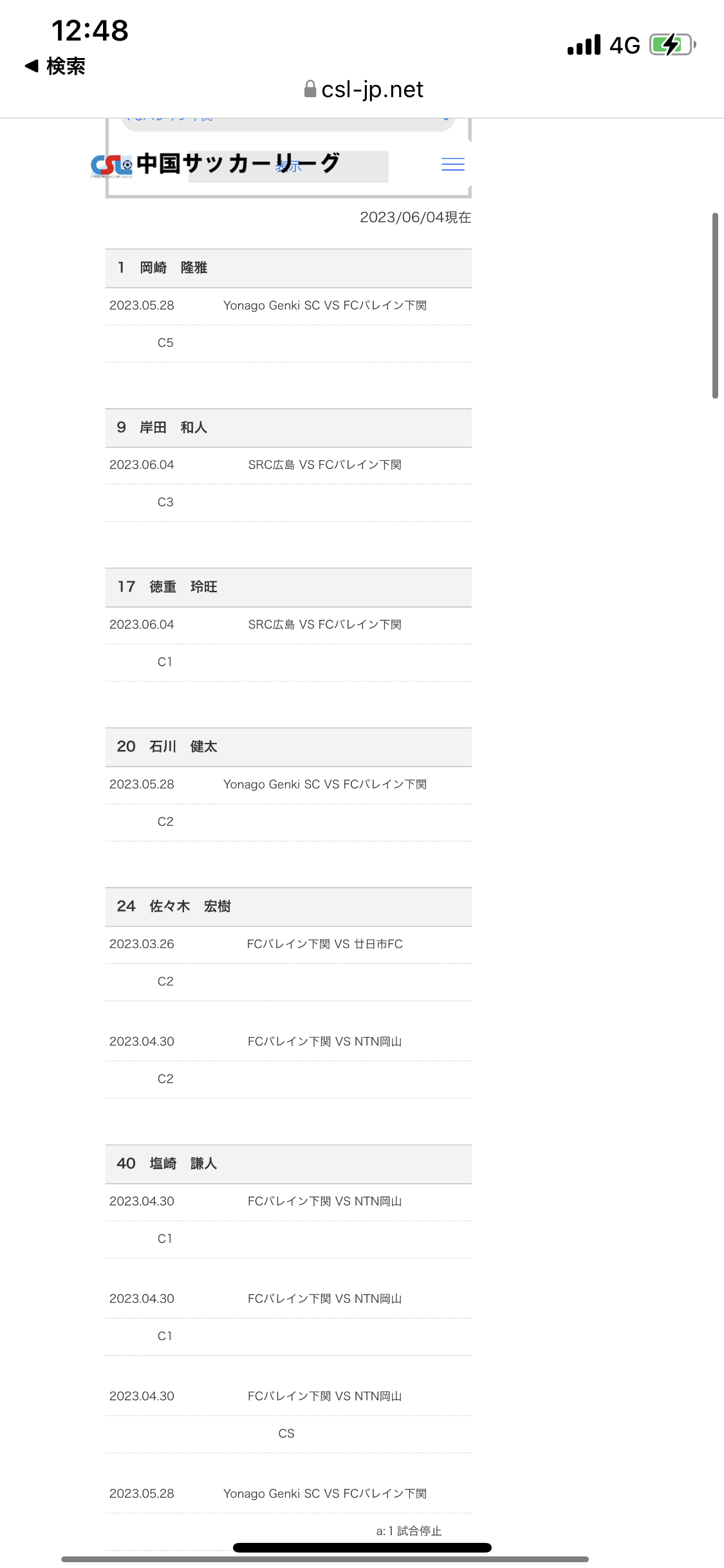Tap the 表示 button
Image resolution: width=724 pixels, height=1568 pixels.
tap(288, 167)
